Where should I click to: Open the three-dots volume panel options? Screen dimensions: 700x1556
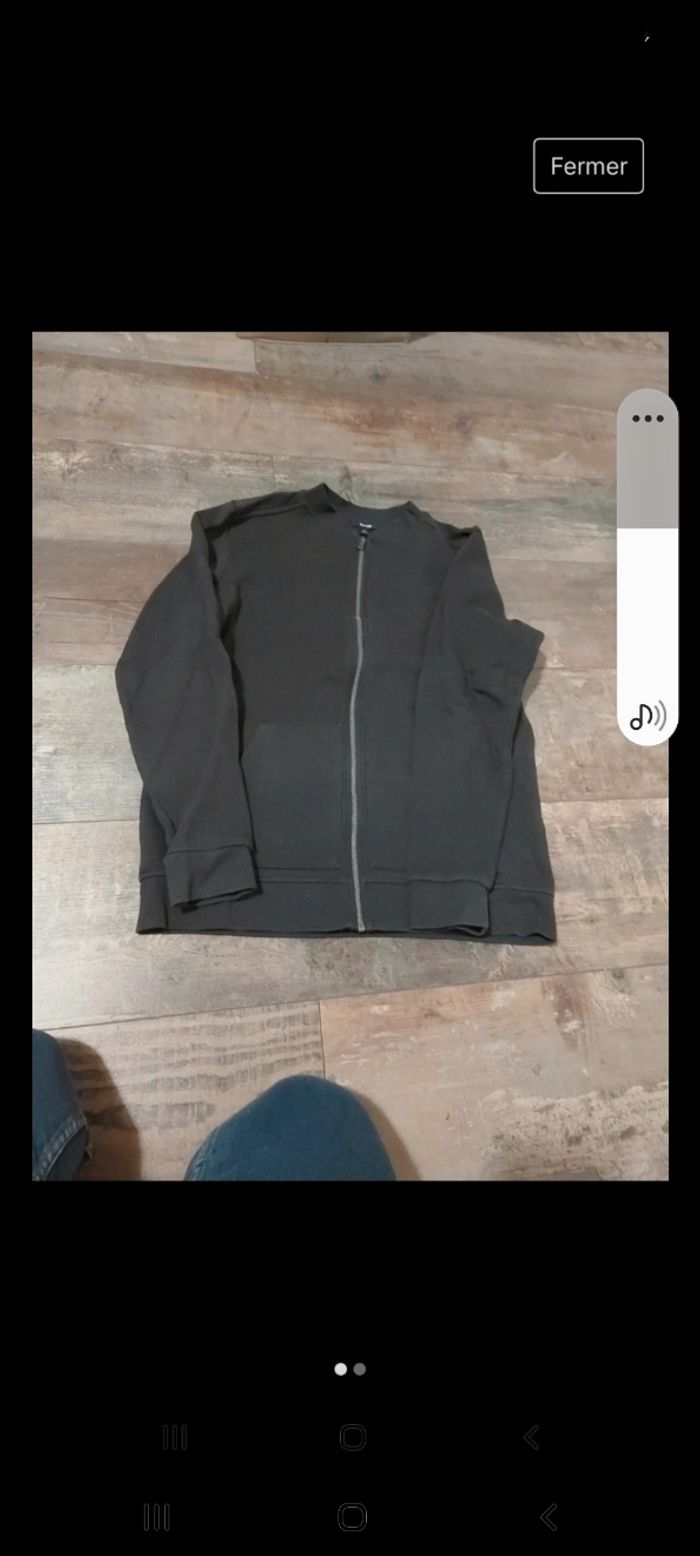click(x=647, y=418)
